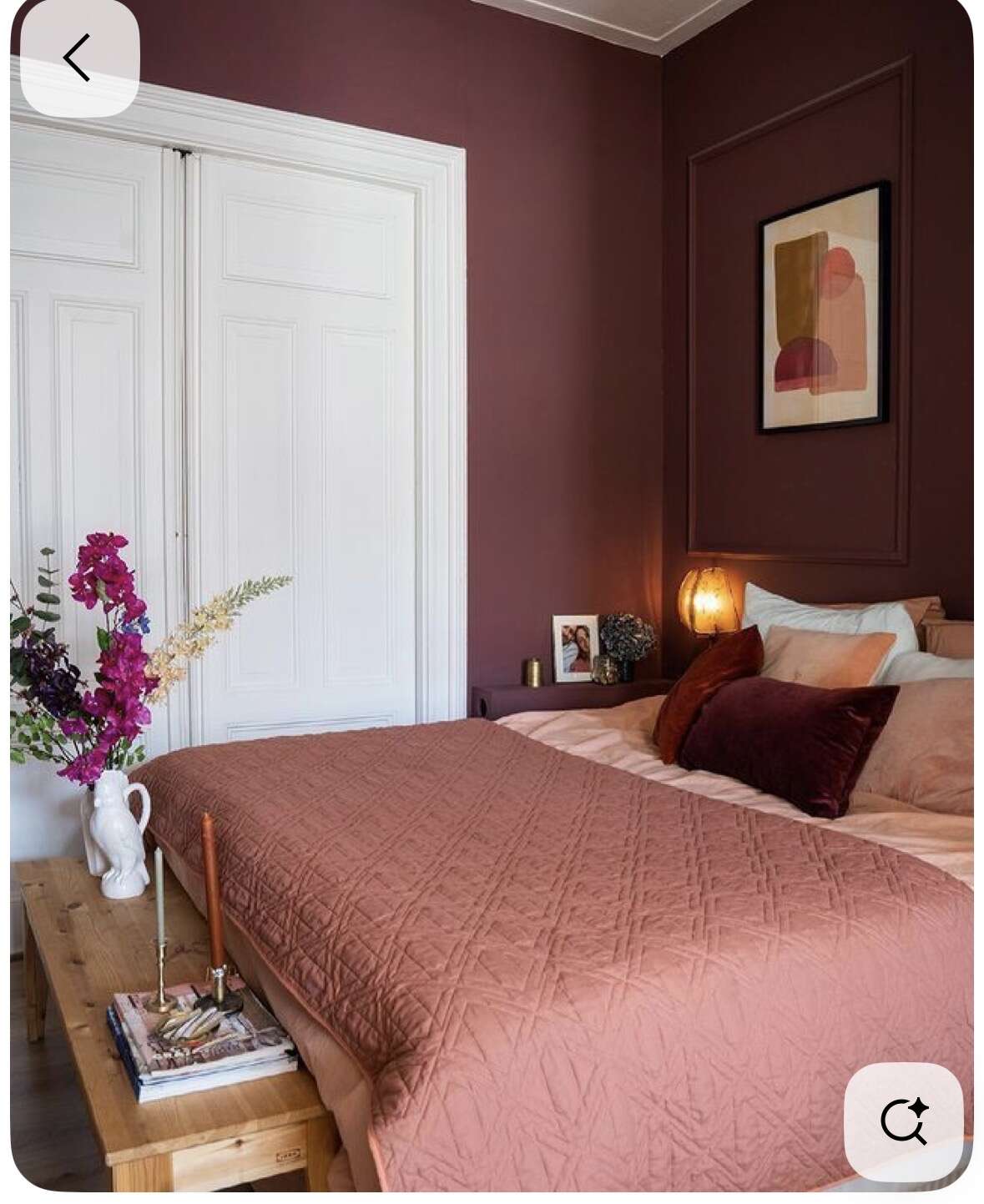This screenshot has width=984, height=1204.
Task: Open visual search lens on the image
Action: (903, 1121)
